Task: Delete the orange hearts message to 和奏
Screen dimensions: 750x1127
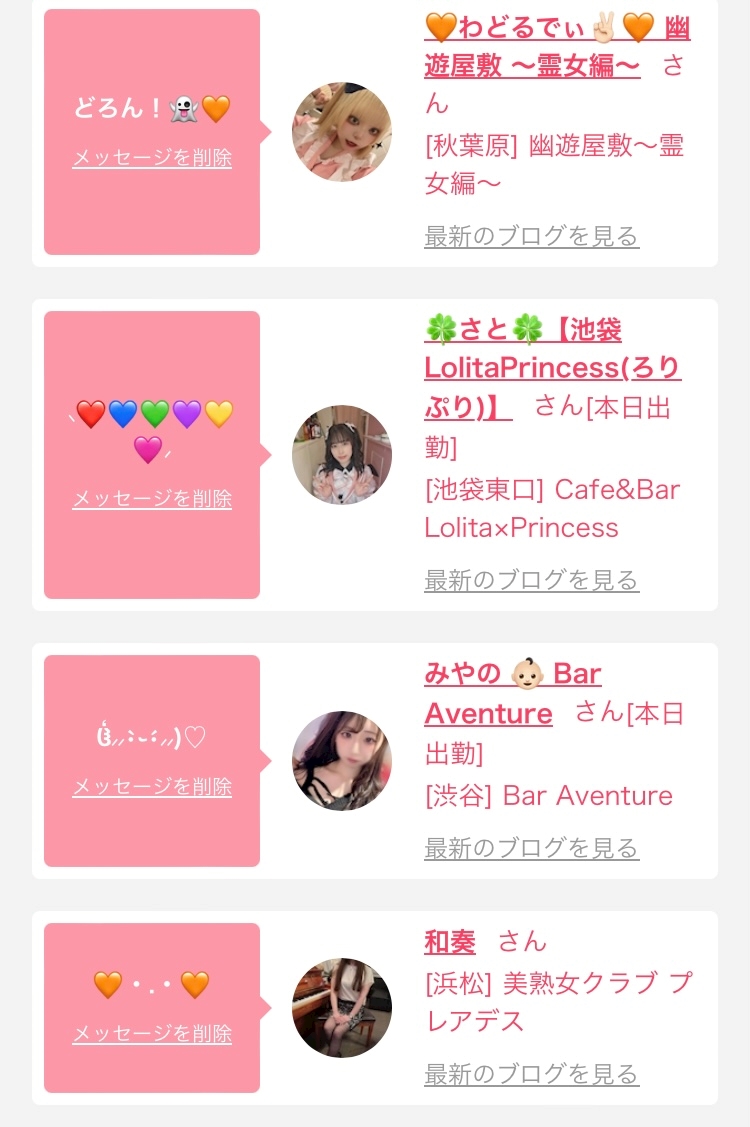Action: tap(152, 1034)
